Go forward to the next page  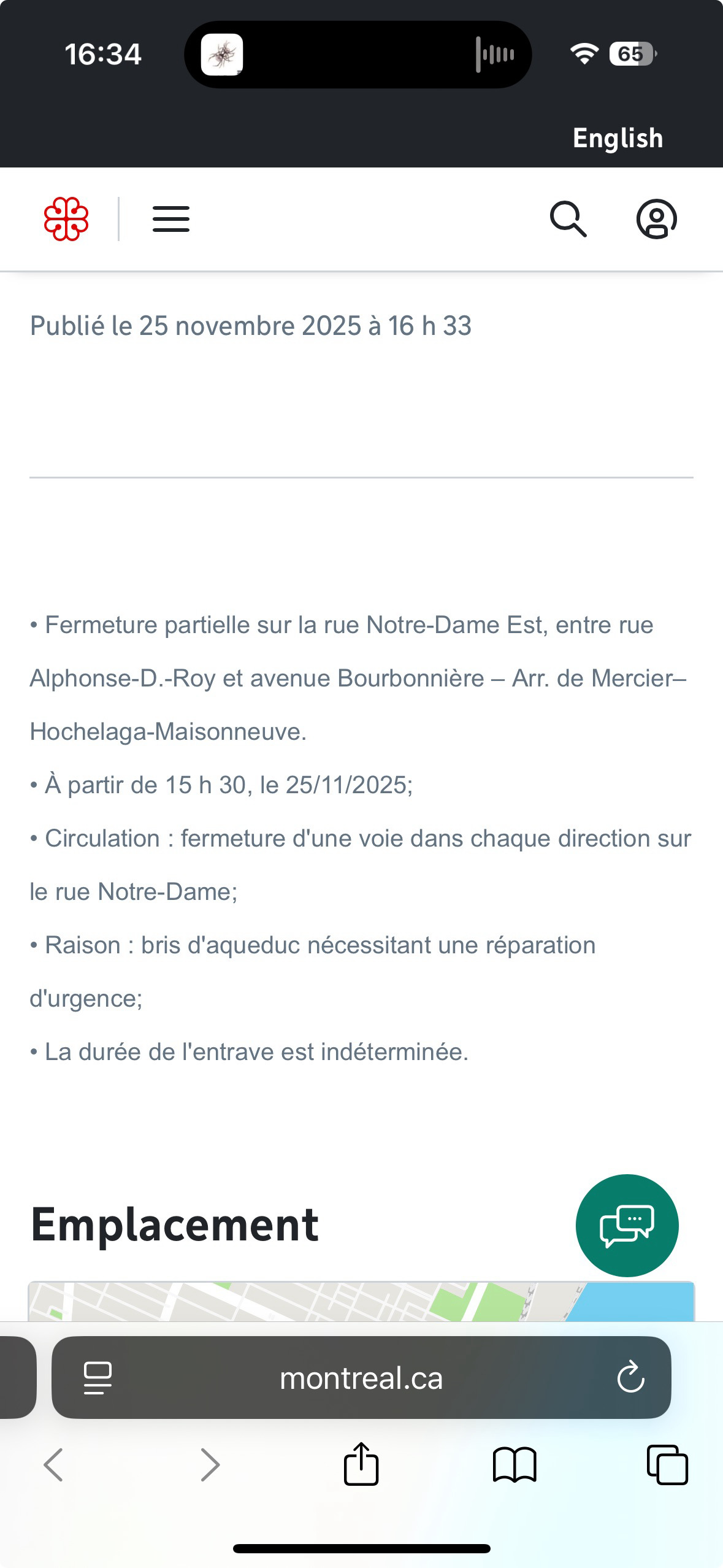tap(210, 1465)
